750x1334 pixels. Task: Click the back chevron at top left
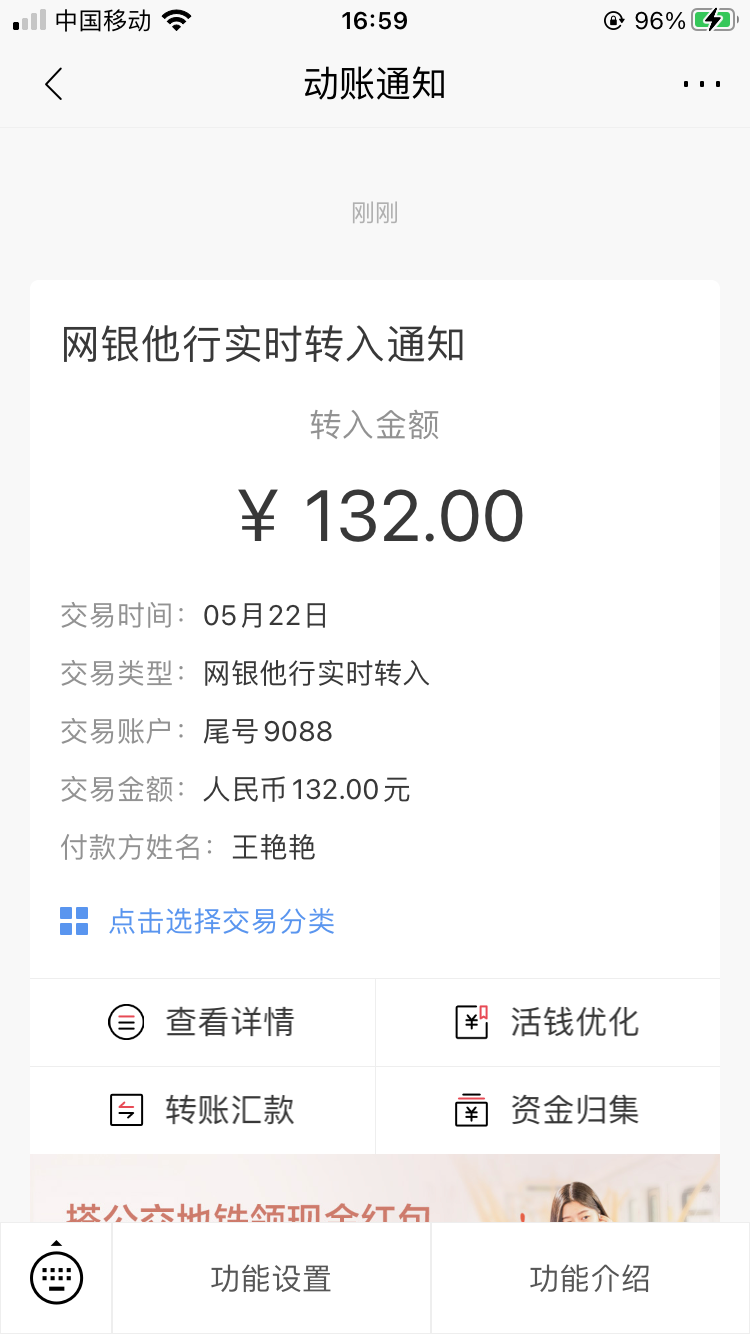click(52, 84)
